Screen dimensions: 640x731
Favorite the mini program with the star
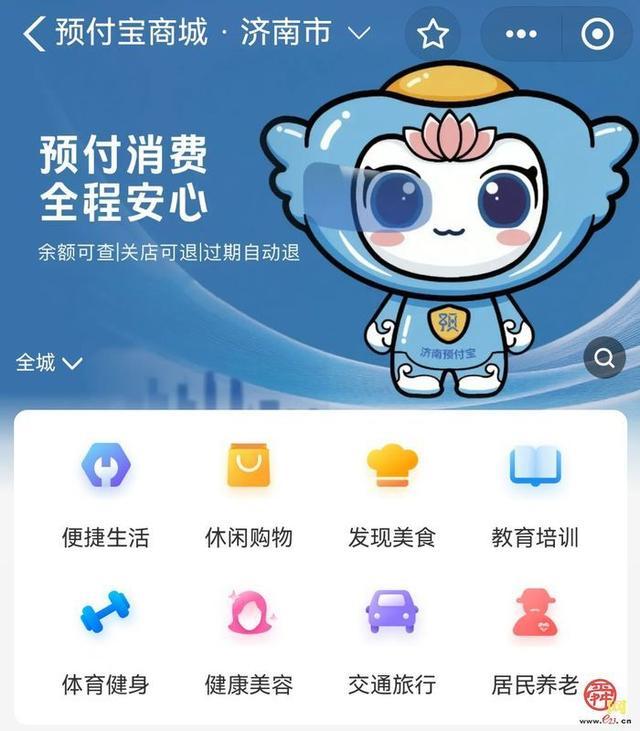point(433,34)
